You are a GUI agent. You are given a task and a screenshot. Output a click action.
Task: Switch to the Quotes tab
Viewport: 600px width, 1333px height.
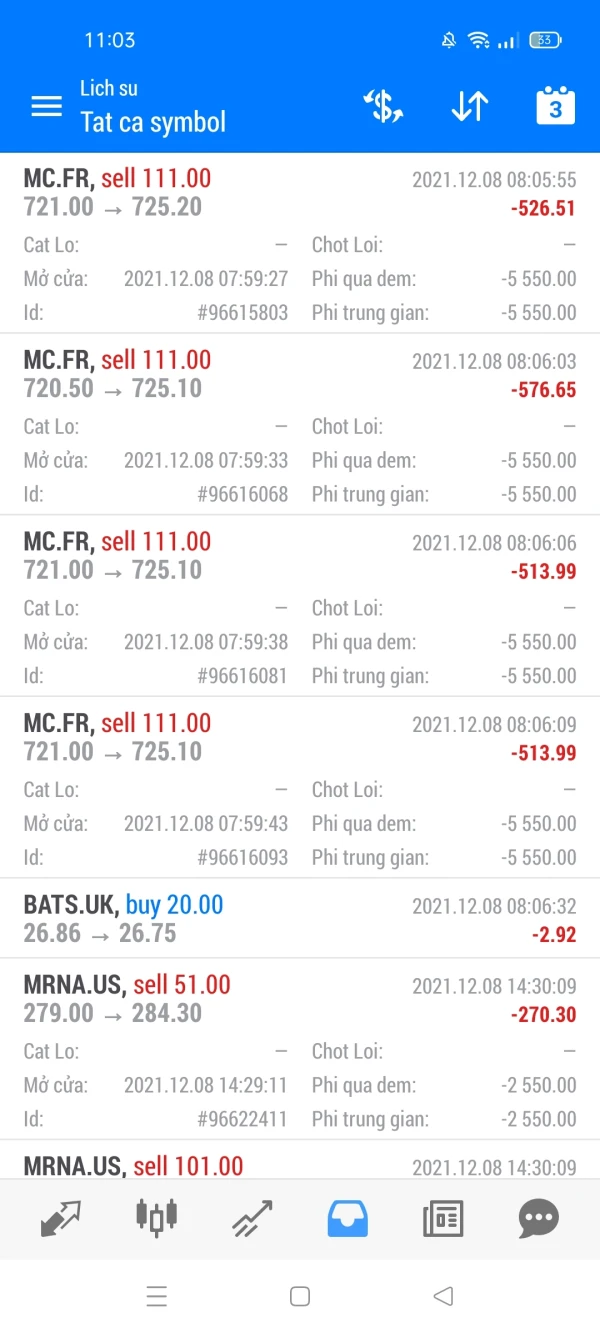pos(61,1218)
